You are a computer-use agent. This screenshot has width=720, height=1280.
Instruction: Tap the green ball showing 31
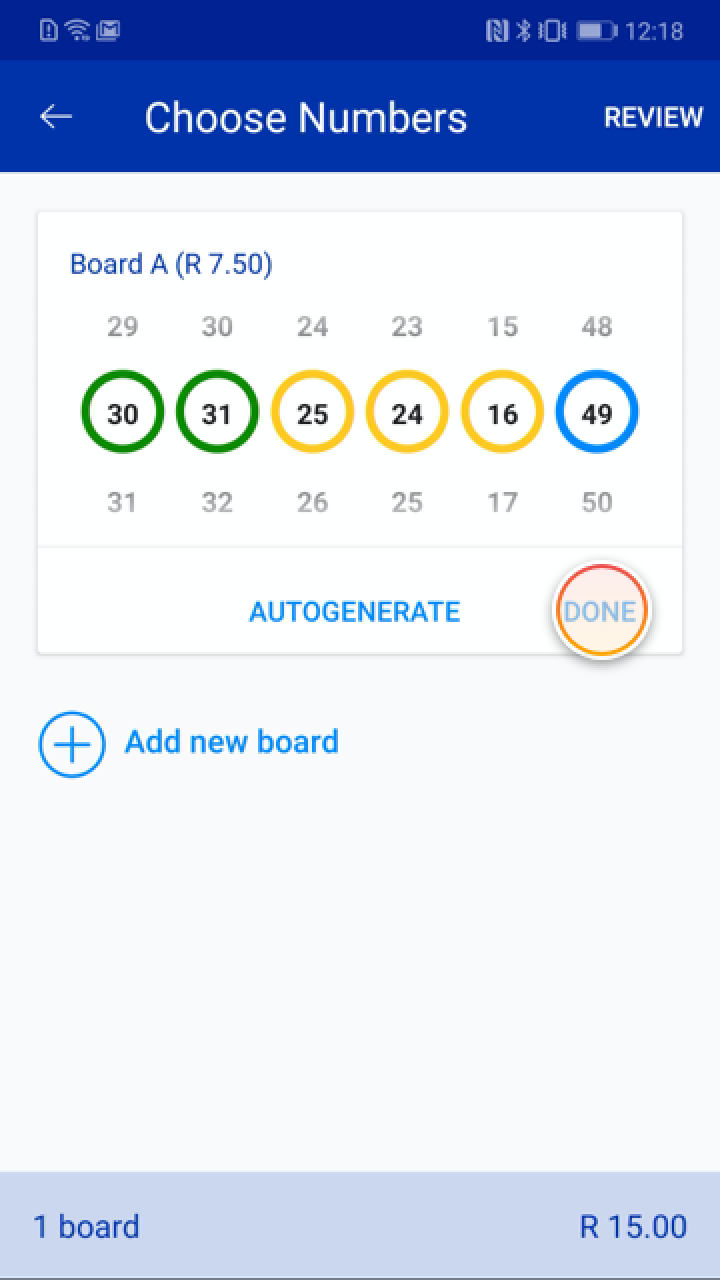click(x=217, y=413)
